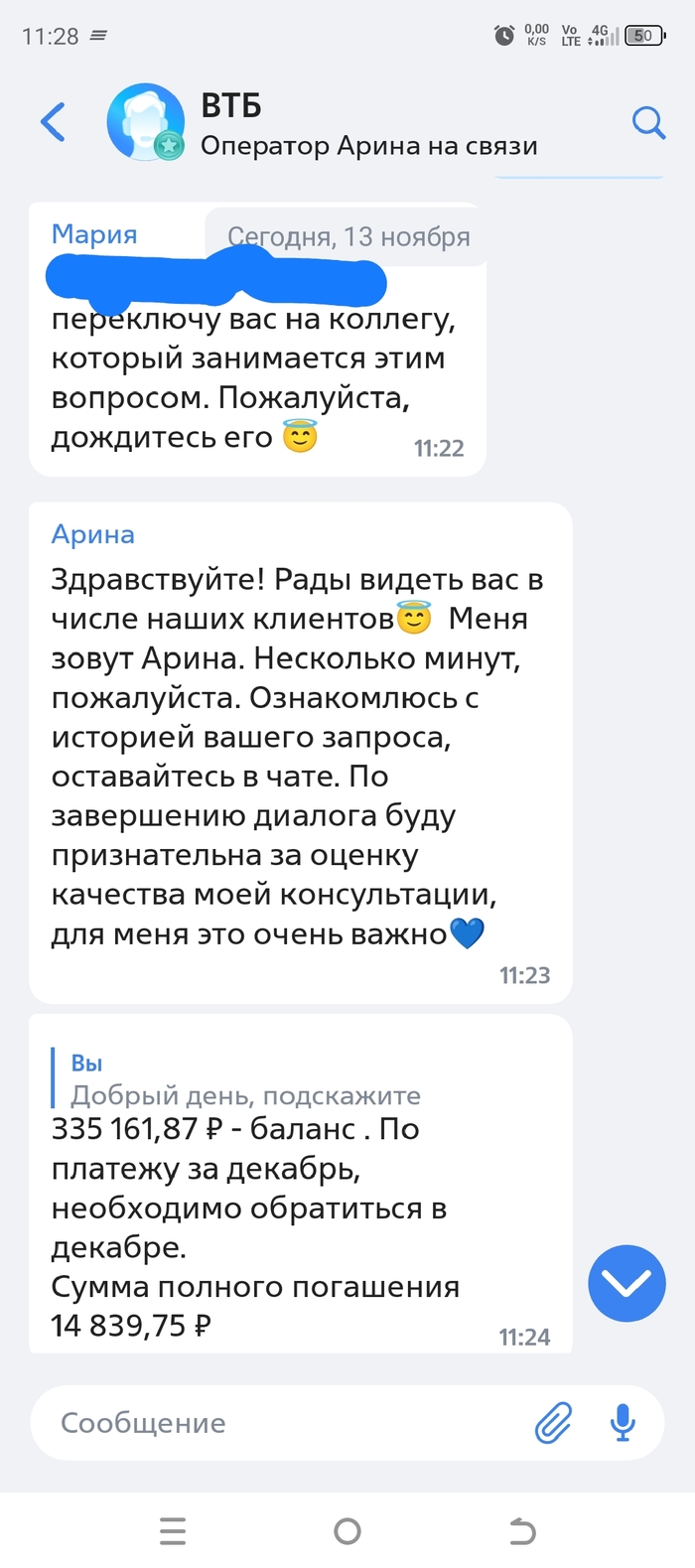Record a voice message with the microphone
The image size is (695, 1568).
pyautogui.click(x=623, y=1423)
